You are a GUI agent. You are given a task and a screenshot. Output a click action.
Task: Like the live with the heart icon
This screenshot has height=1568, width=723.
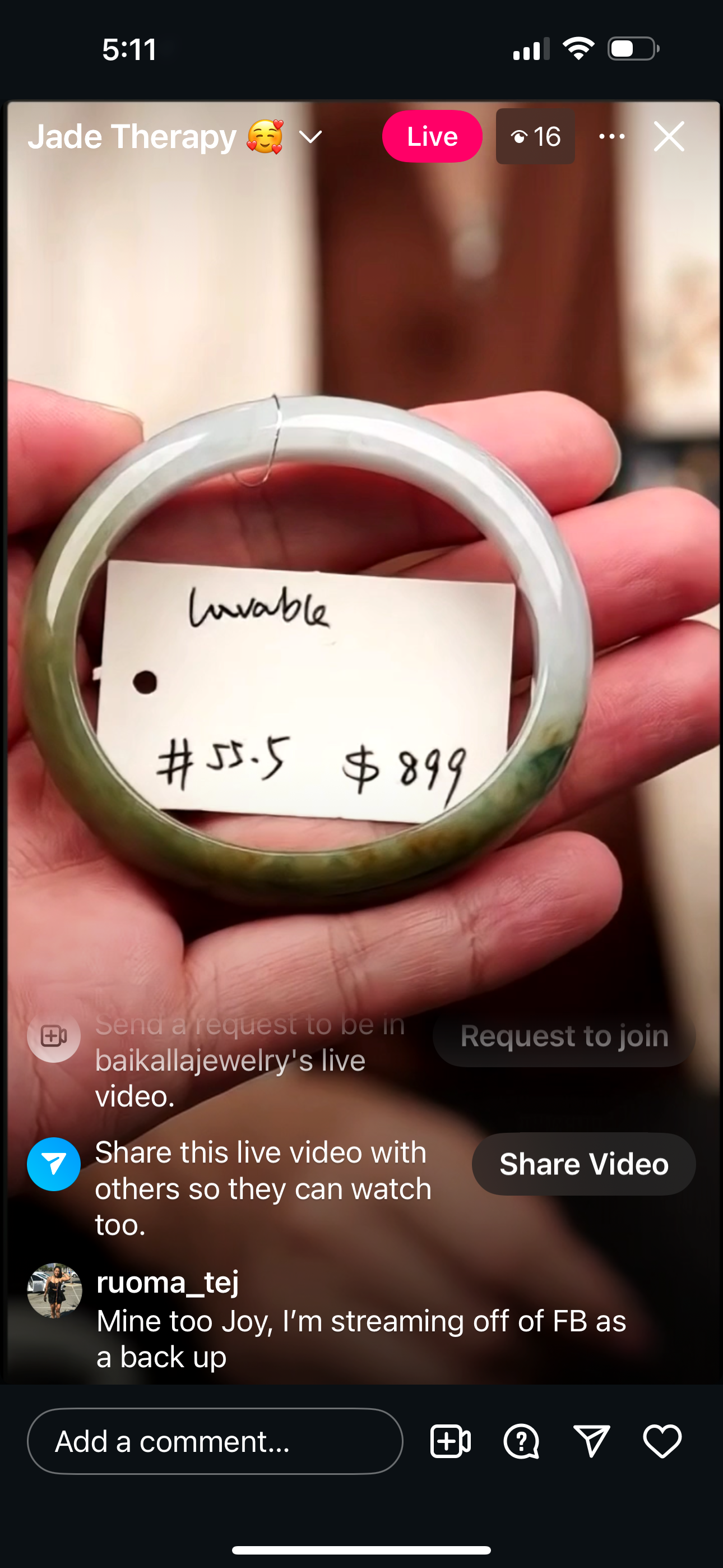coord(662,1441)
